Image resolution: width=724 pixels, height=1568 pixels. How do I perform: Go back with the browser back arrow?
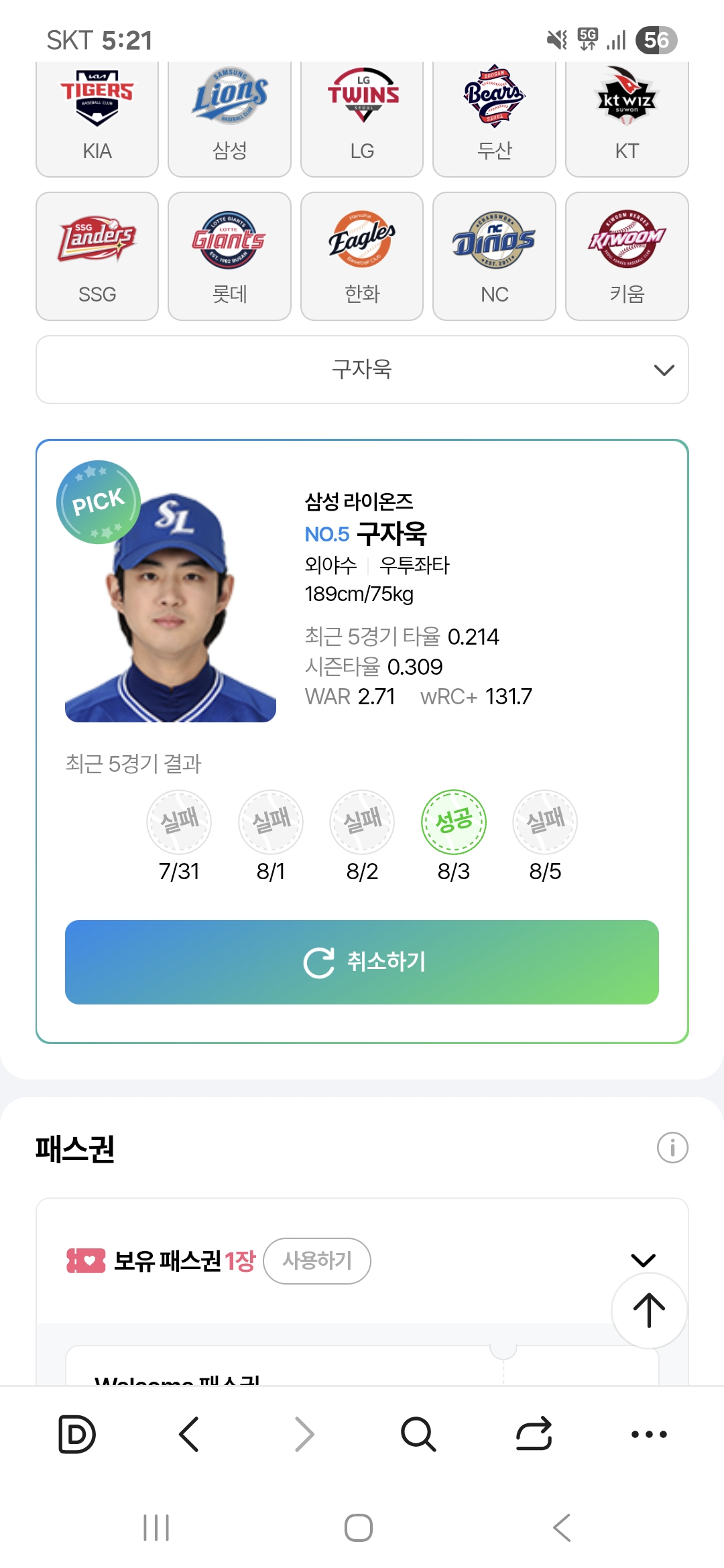pos(189,1435)
